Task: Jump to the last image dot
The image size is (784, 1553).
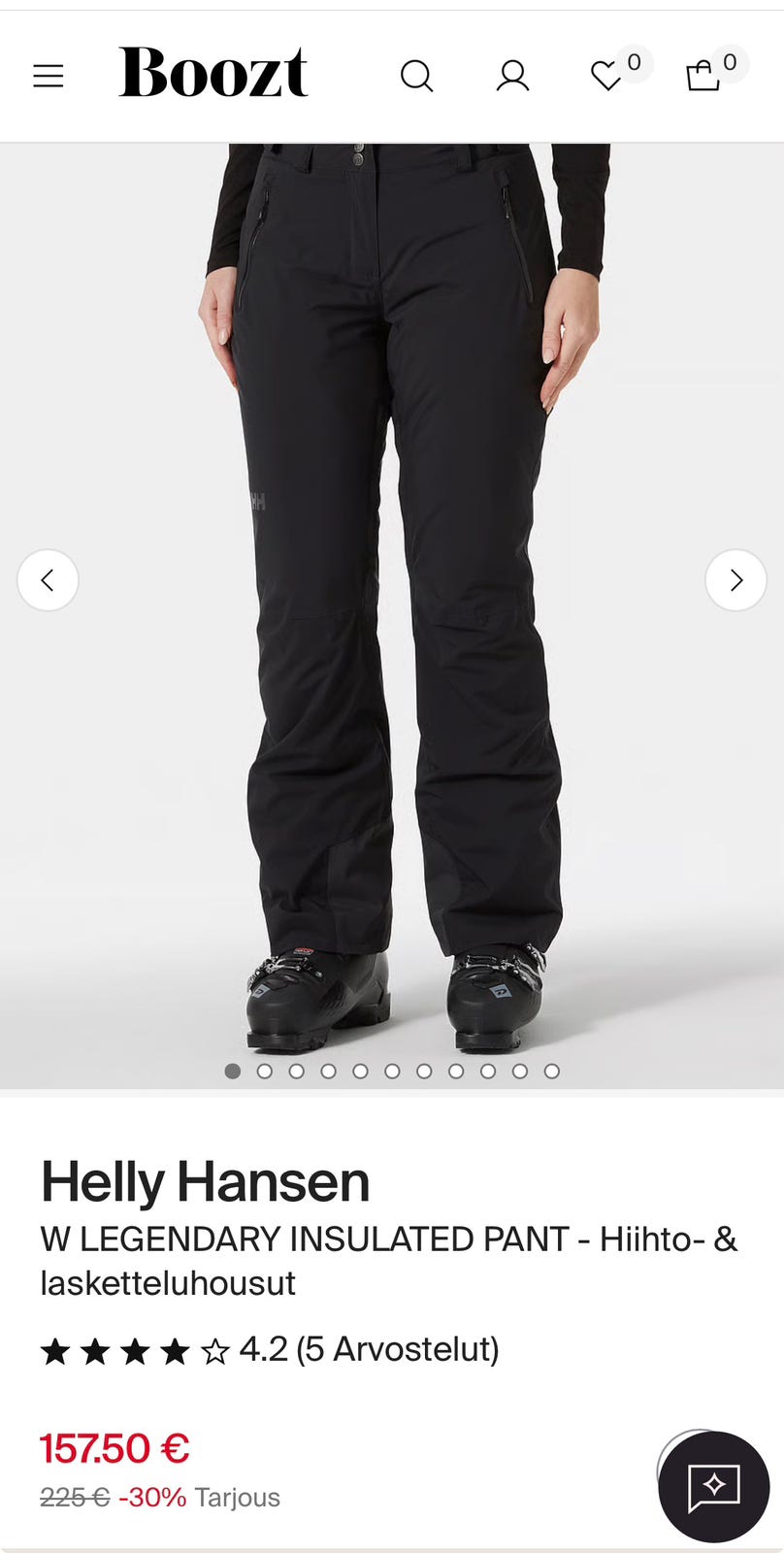Action: point(551,1071)
